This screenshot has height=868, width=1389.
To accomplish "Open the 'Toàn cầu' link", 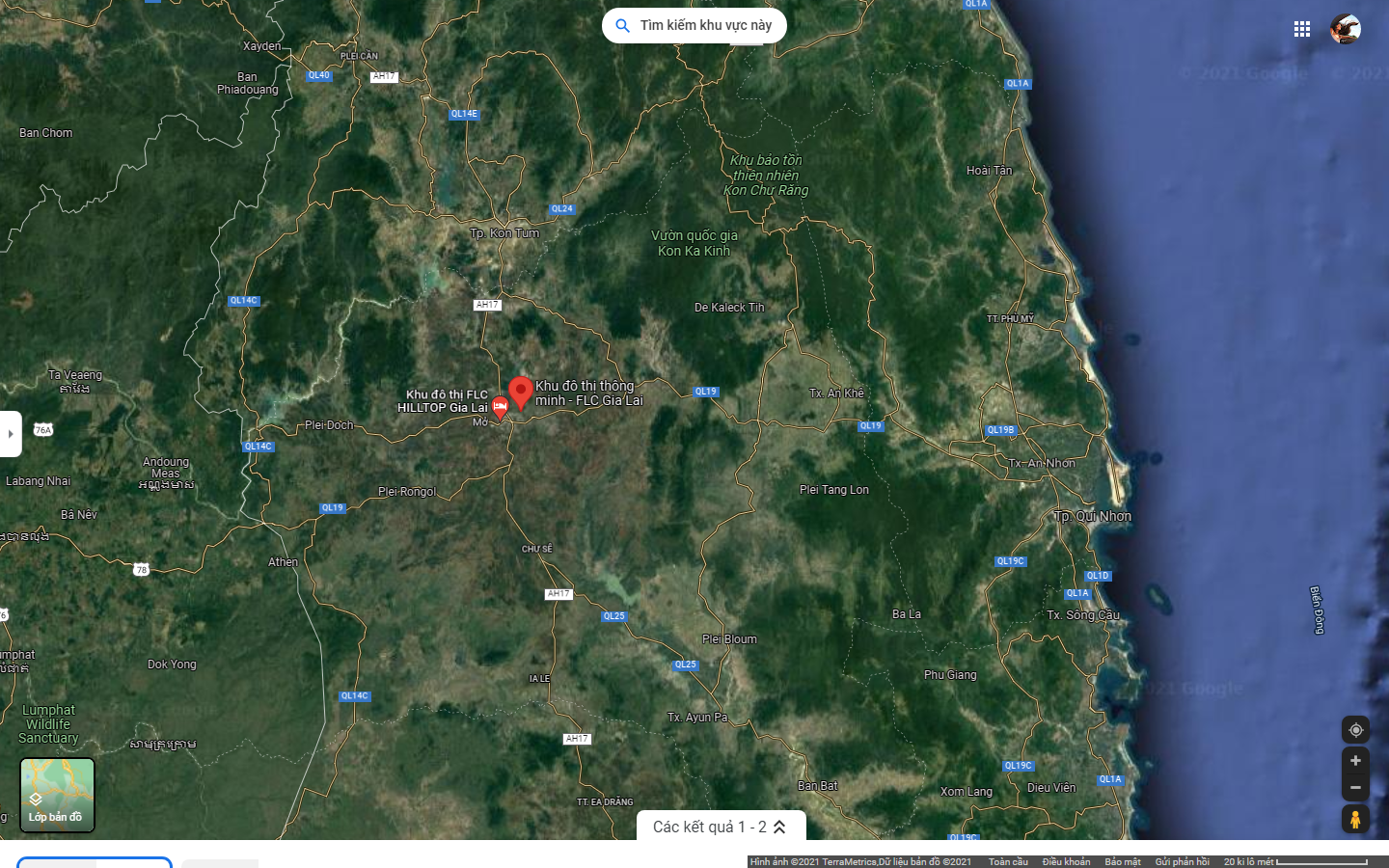I will (x=1008, y=861).
